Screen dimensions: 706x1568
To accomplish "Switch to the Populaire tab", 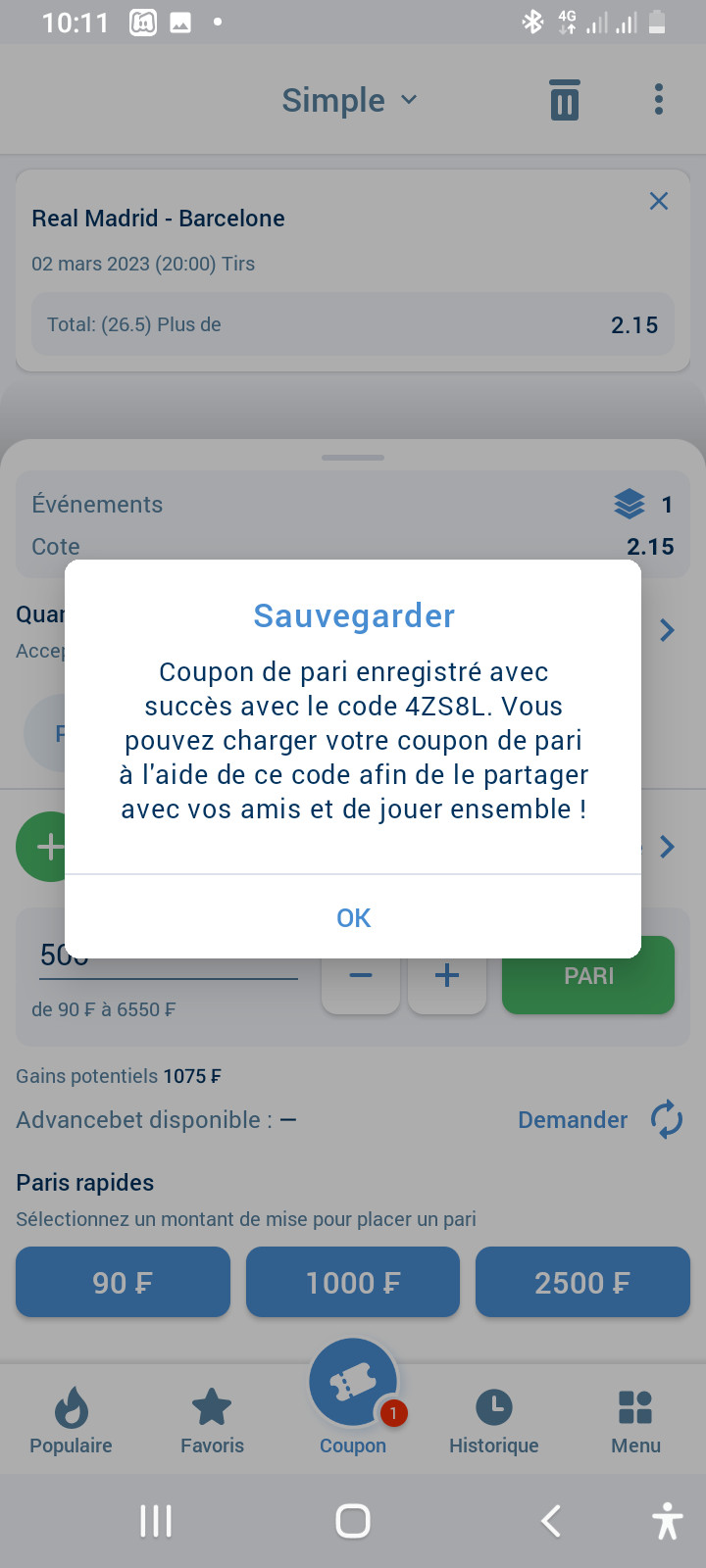I will pos(71,1421).
